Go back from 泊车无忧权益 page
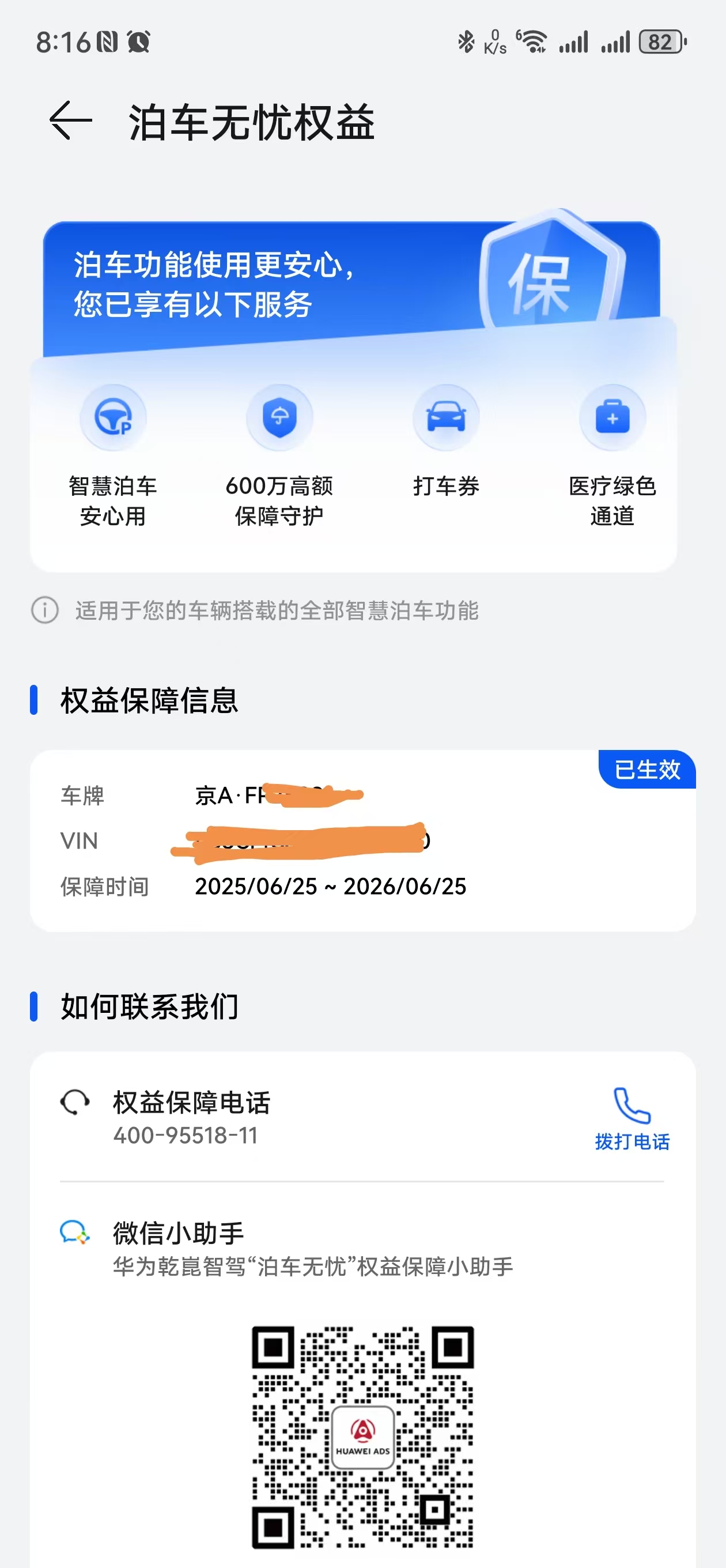The image size is (726, 1568). pos(70,120)
